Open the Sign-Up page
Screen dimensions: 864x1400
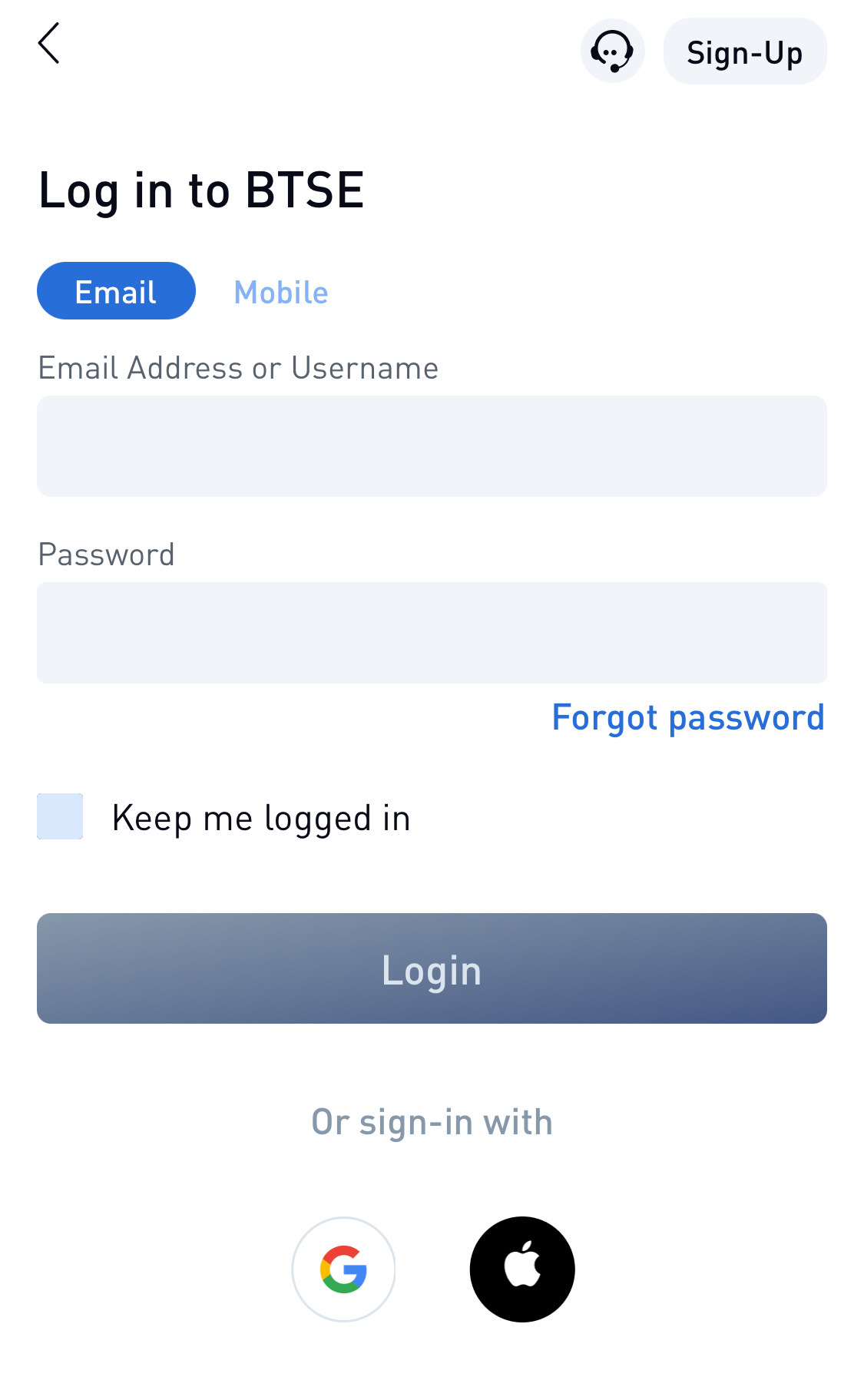[744, 52]
